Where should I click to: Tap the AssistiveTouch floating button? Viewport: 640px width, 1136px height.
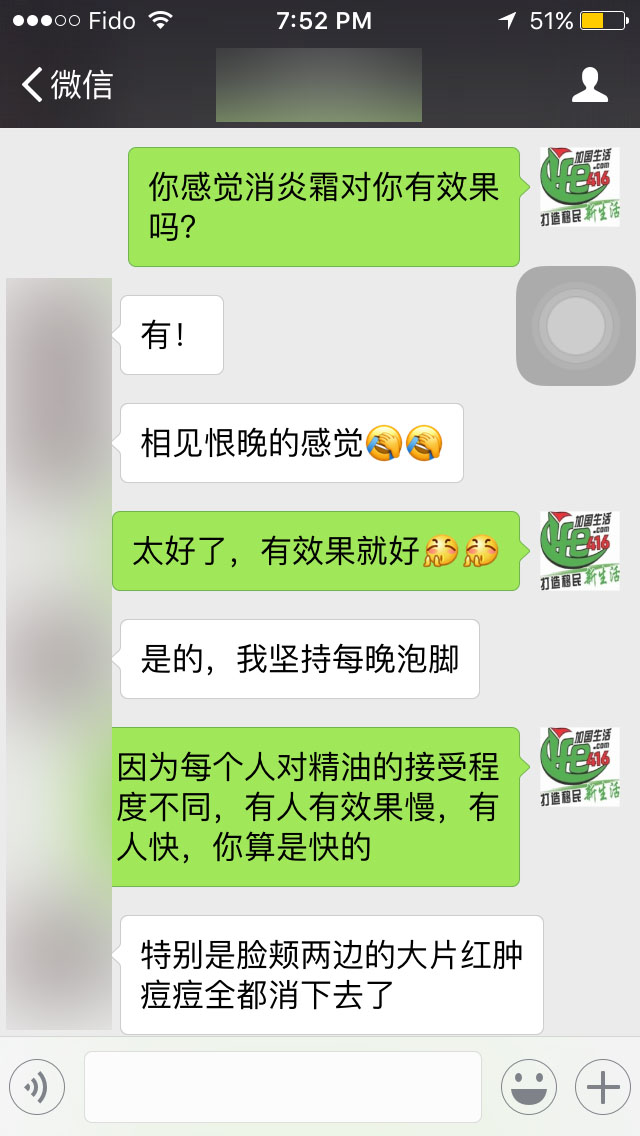pos(575,326)
